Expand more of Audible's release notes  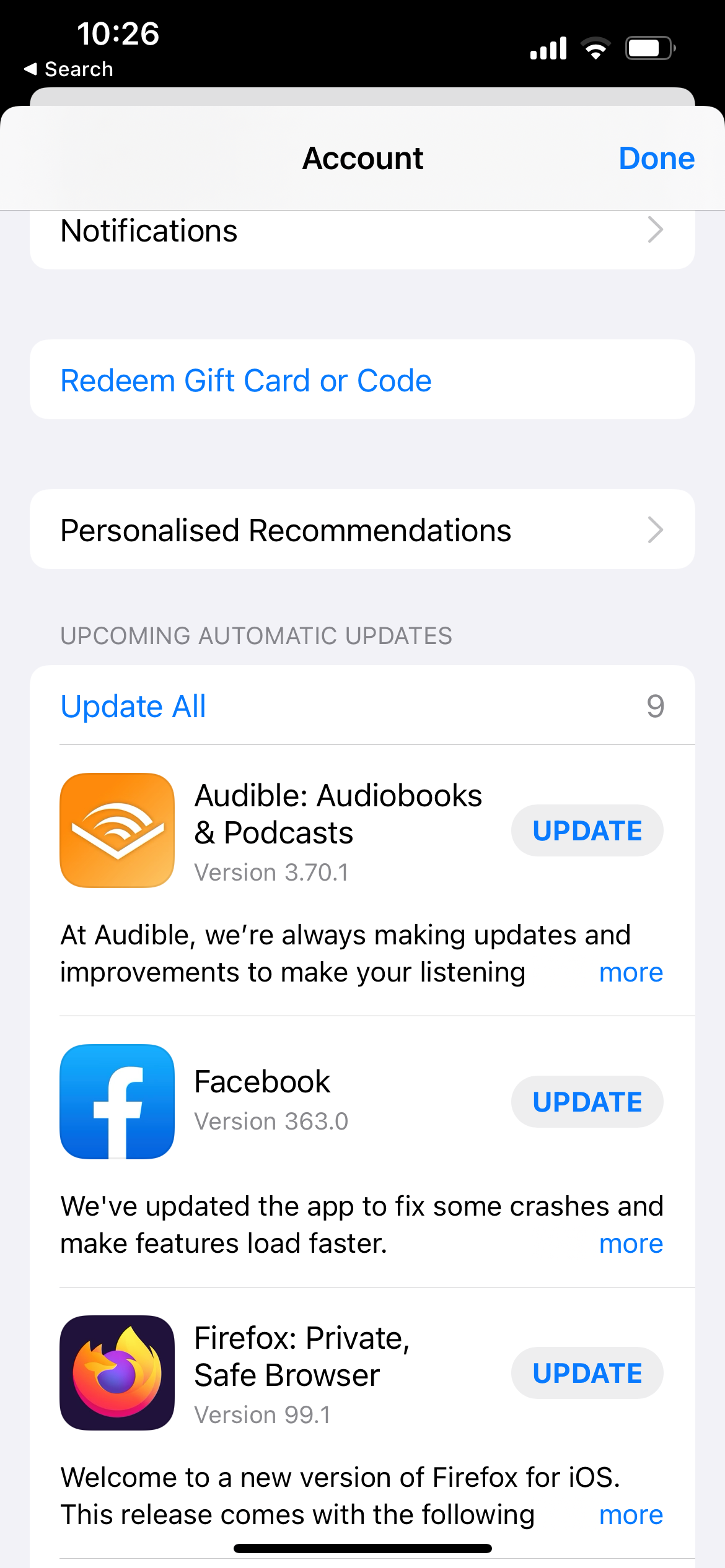point(631,972)
